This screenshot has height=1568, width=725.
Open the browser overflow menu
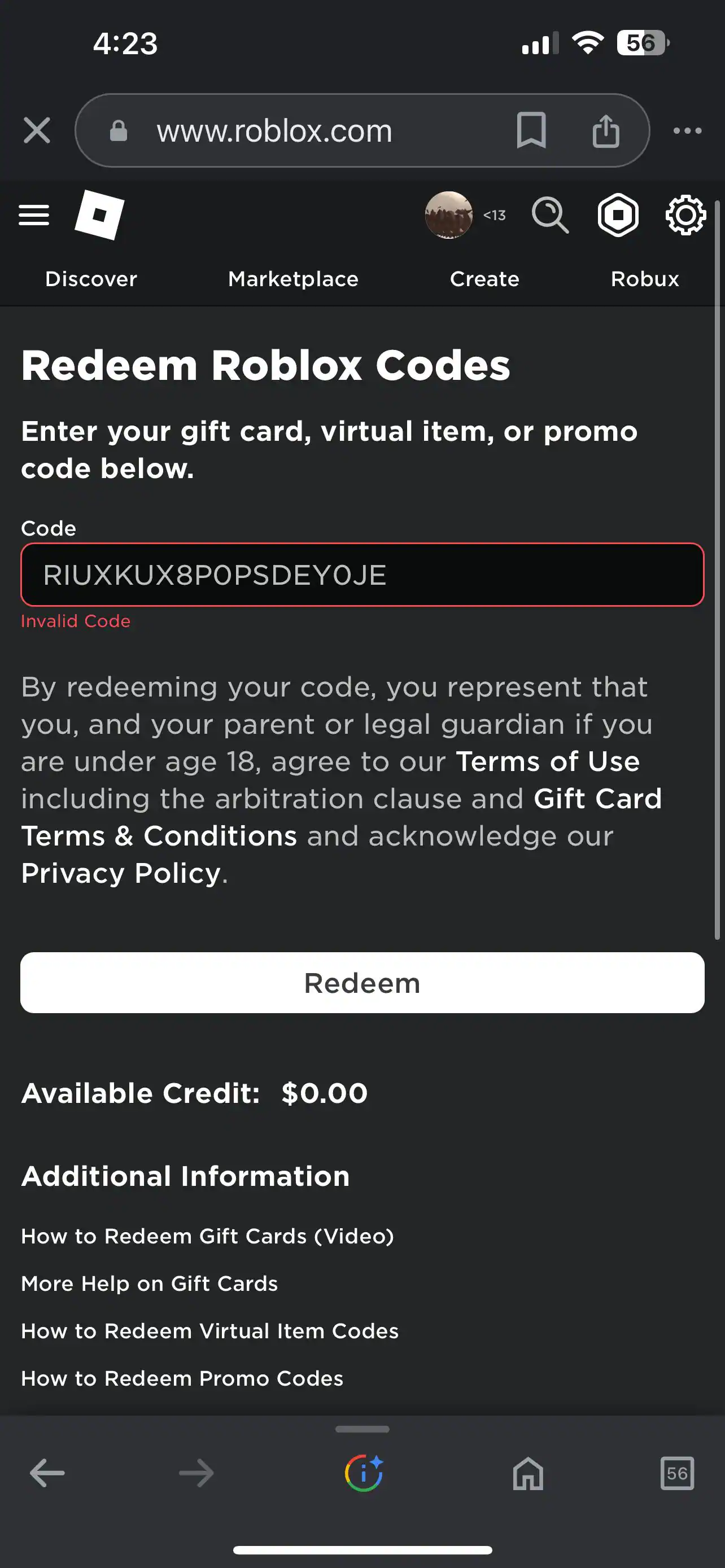pyautogui.click(x=687, y=130)
